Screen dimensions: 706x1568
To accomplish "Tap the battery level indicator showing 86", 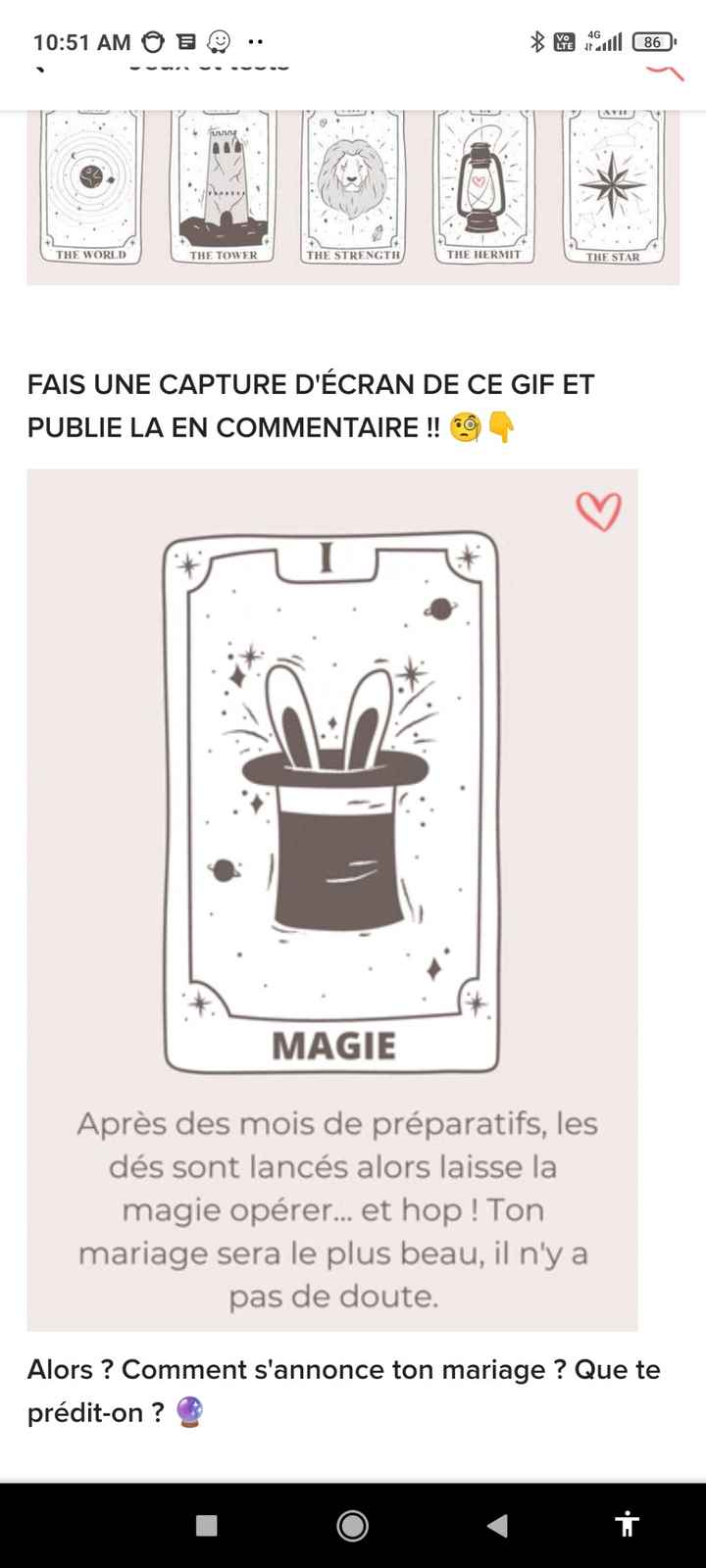I will 652,42.
